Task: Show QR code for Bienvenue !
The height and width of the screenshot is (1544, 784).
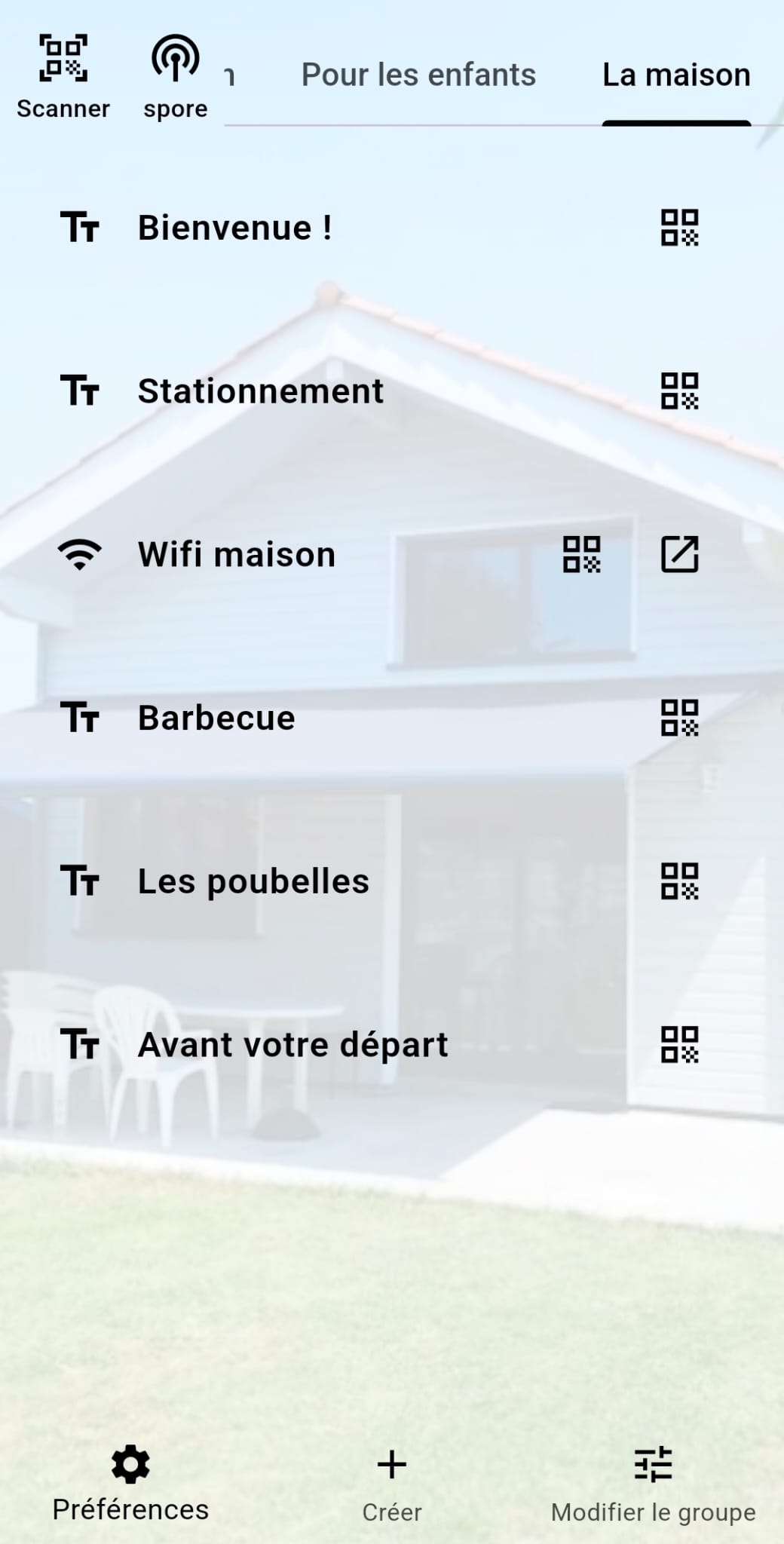Action: pyautogui.click(x=679, y=228)
